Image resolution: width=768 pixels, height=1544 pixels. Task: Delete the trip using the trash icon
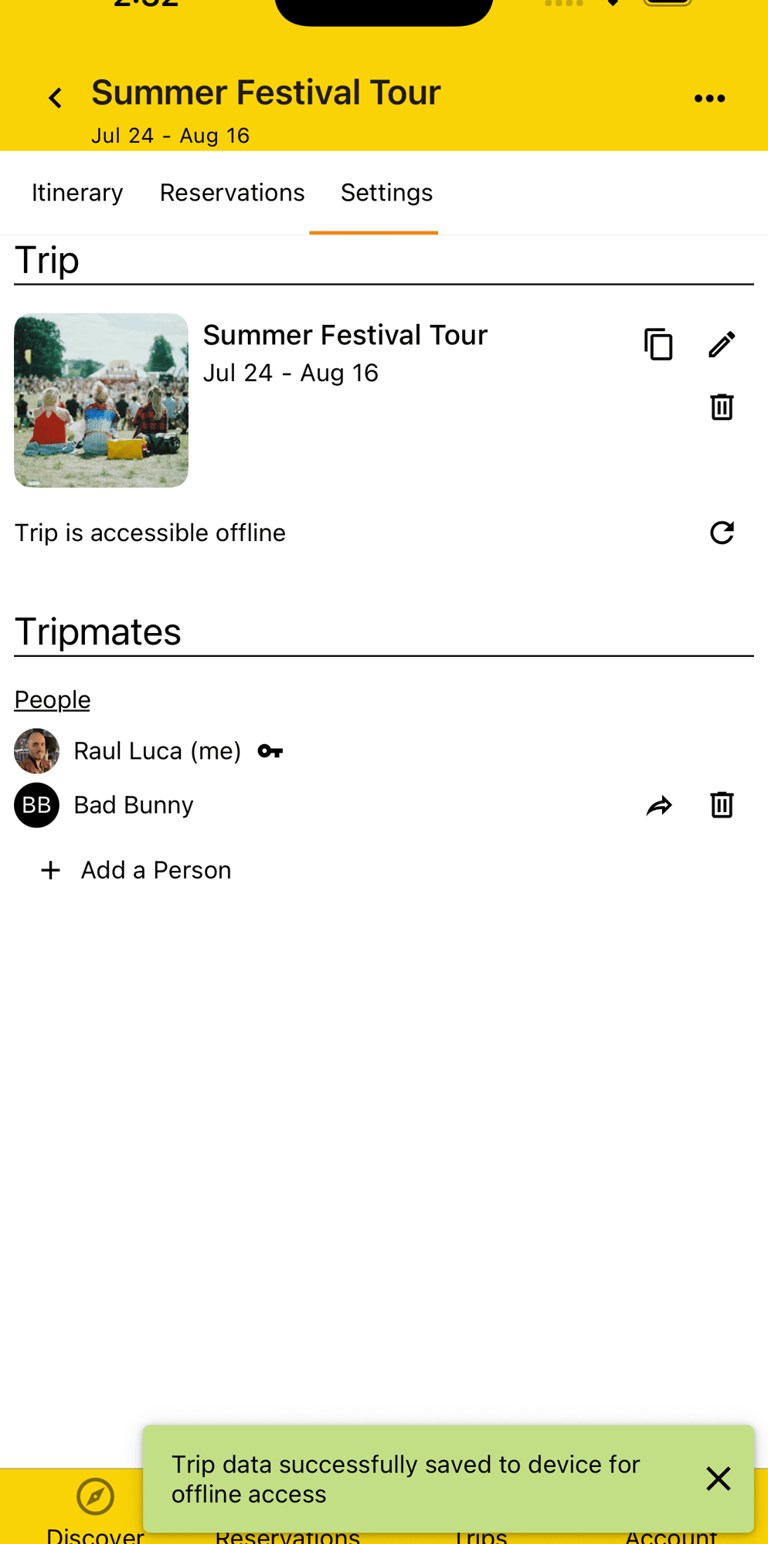coord(722,407)
